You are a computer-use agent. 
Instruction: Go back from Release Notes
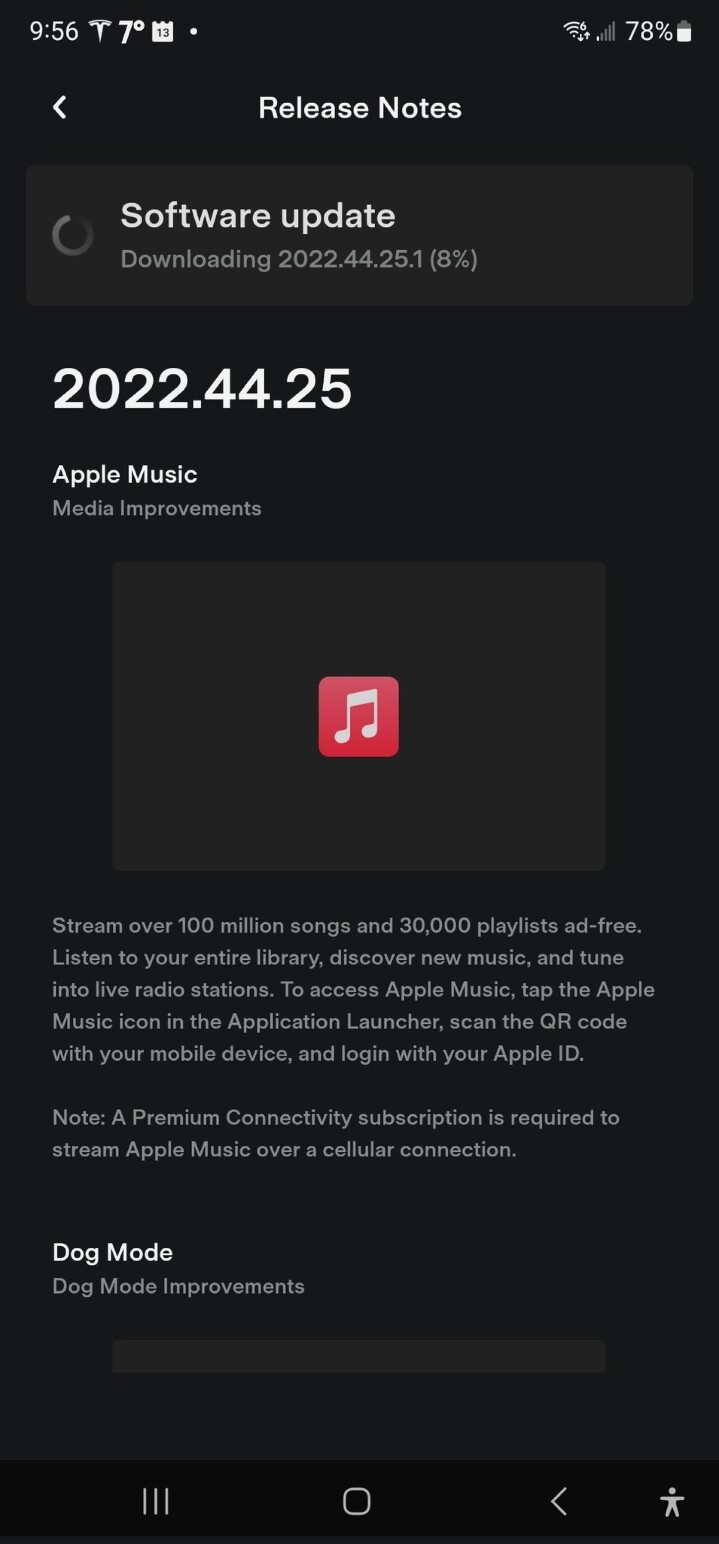60,107
